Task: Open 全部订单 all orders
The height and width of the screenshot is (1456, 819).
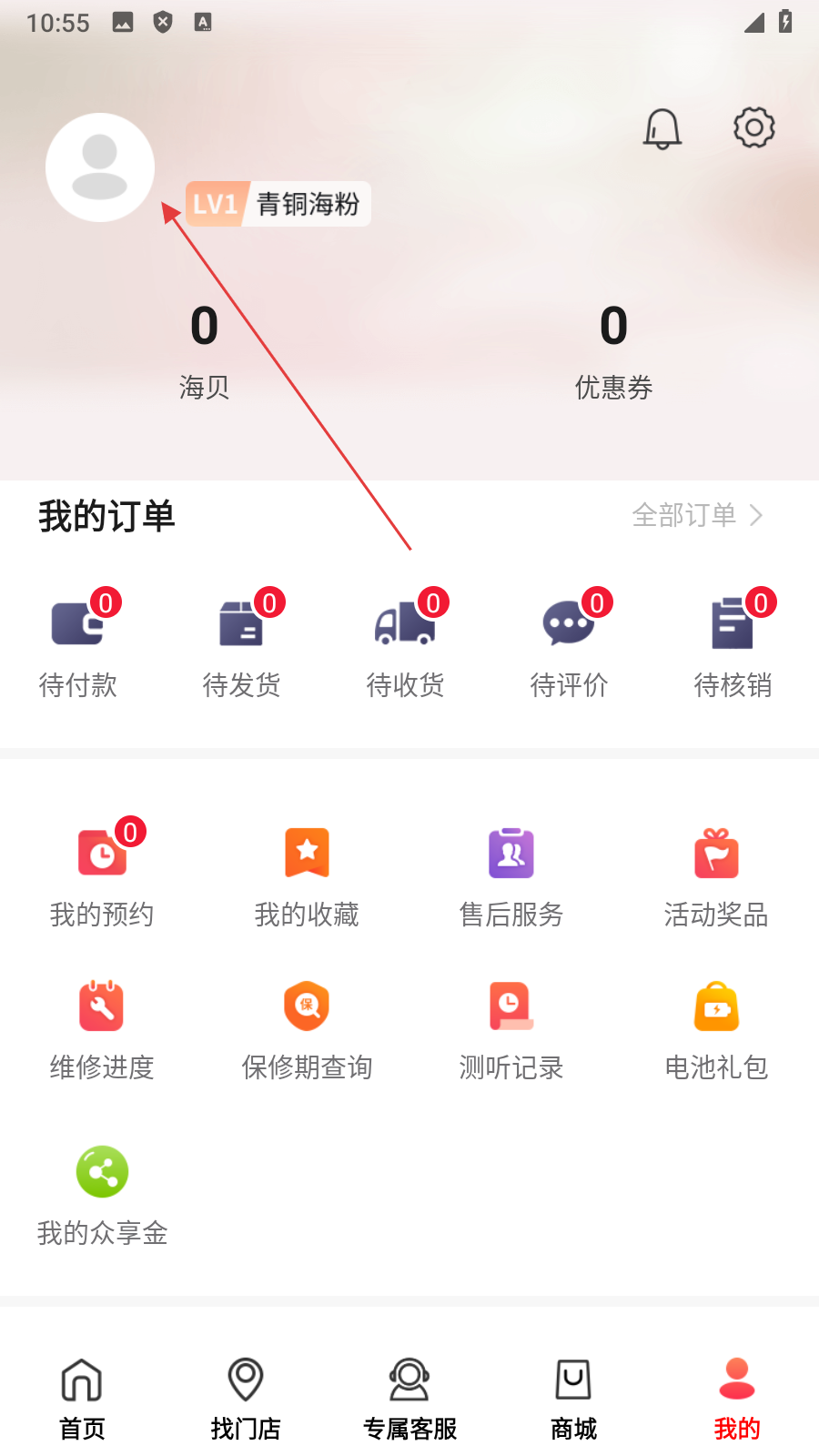Action: coord(697,515)
